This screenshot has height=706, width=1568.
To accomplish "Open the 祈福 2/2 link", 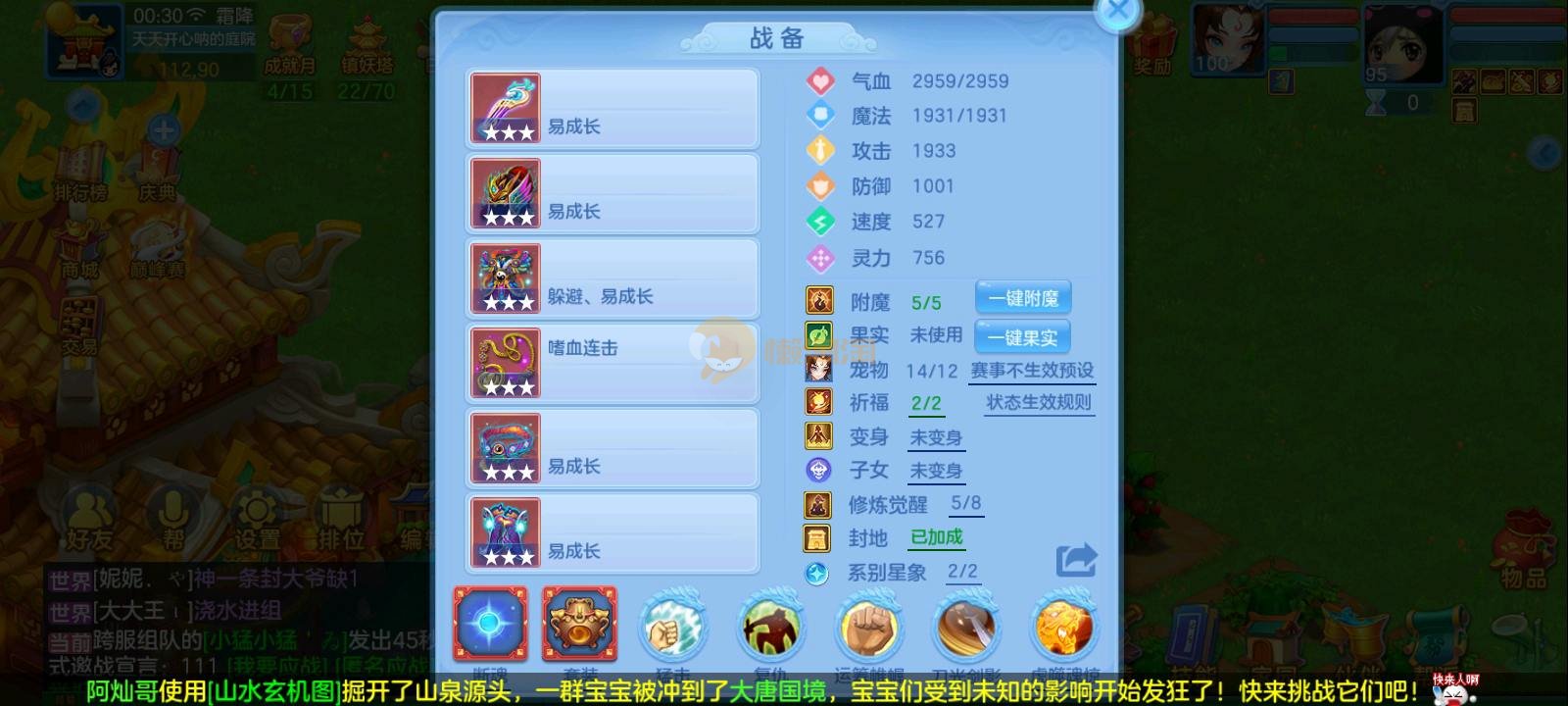I will coord(926,403).
